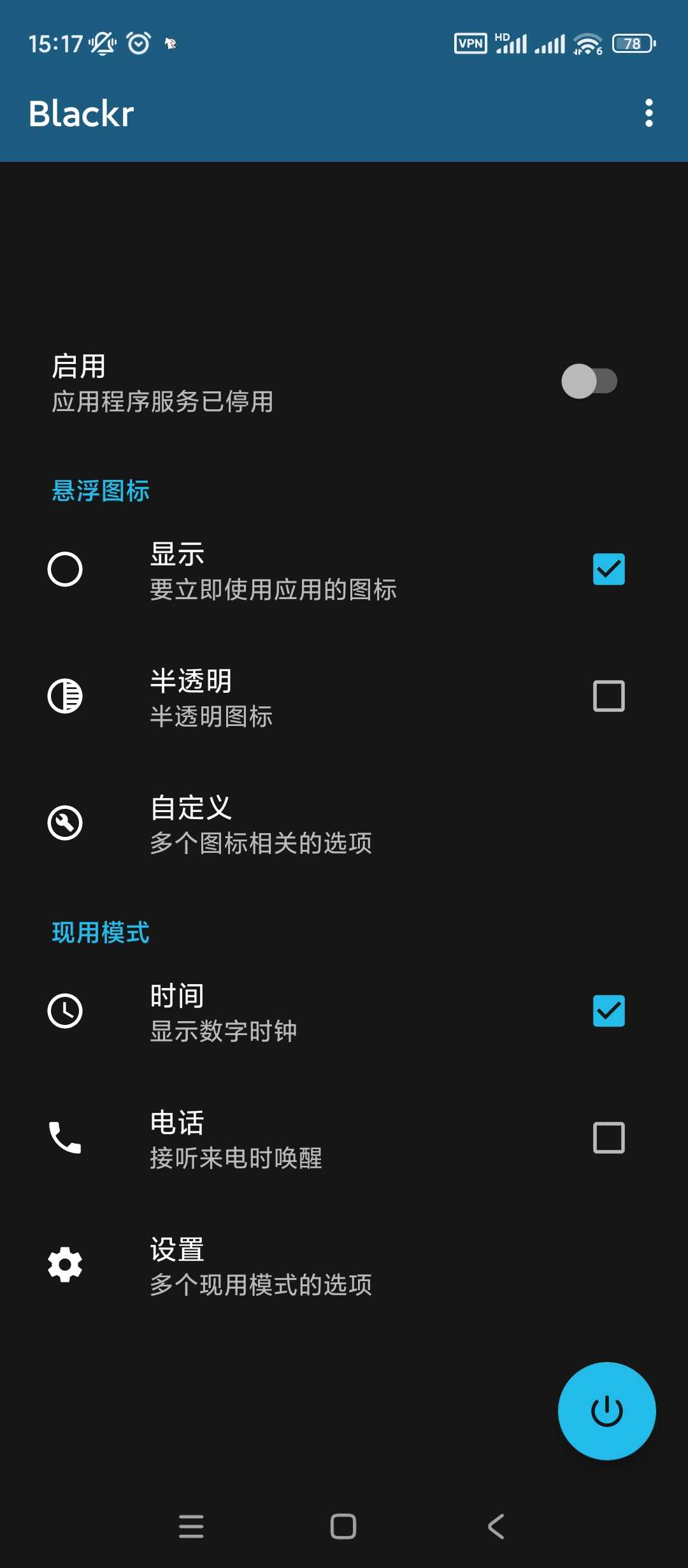Tap the blue power floating button
The width and height of the screenshot is (688, 1568).
point(606,1411)
